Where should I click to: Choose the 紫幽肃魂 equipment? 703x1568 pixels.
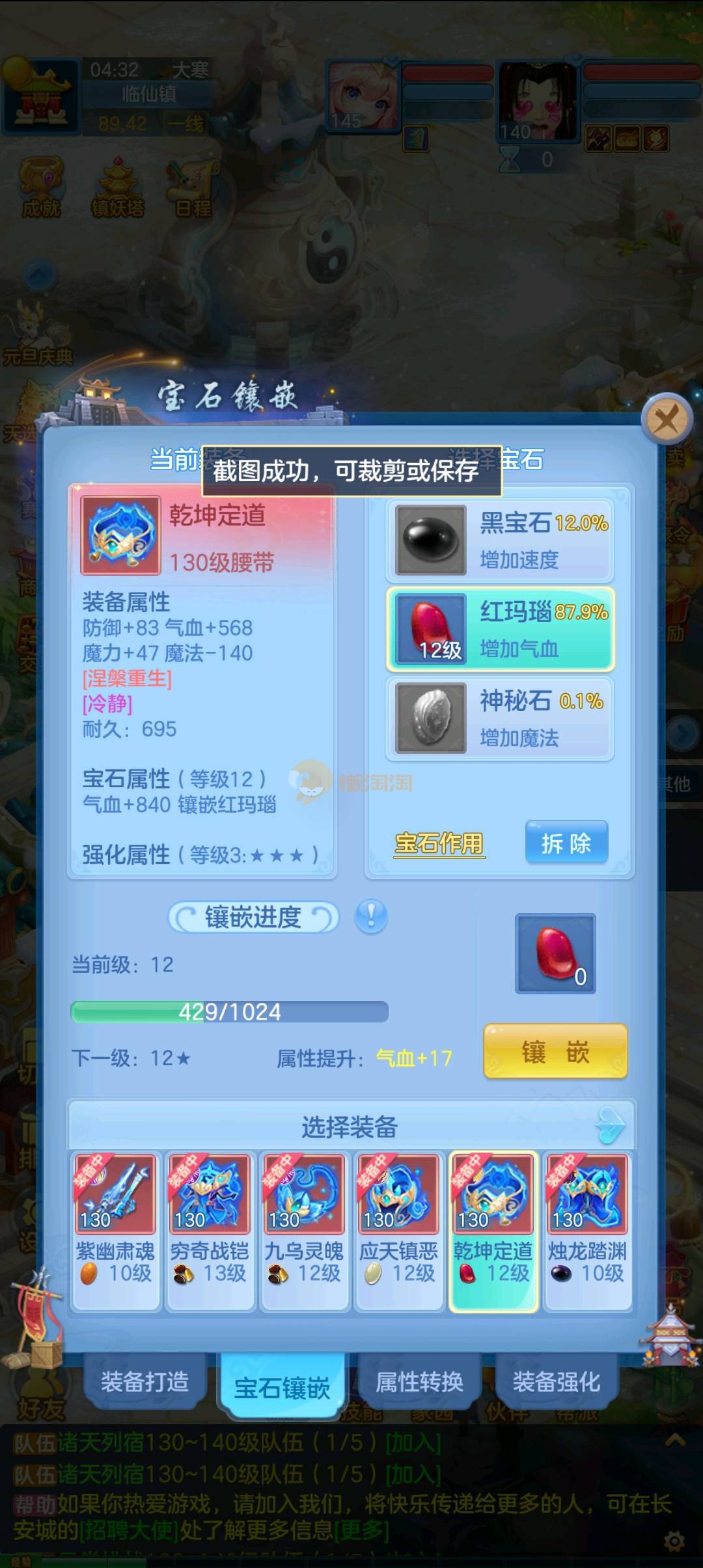click(115, 1229)
